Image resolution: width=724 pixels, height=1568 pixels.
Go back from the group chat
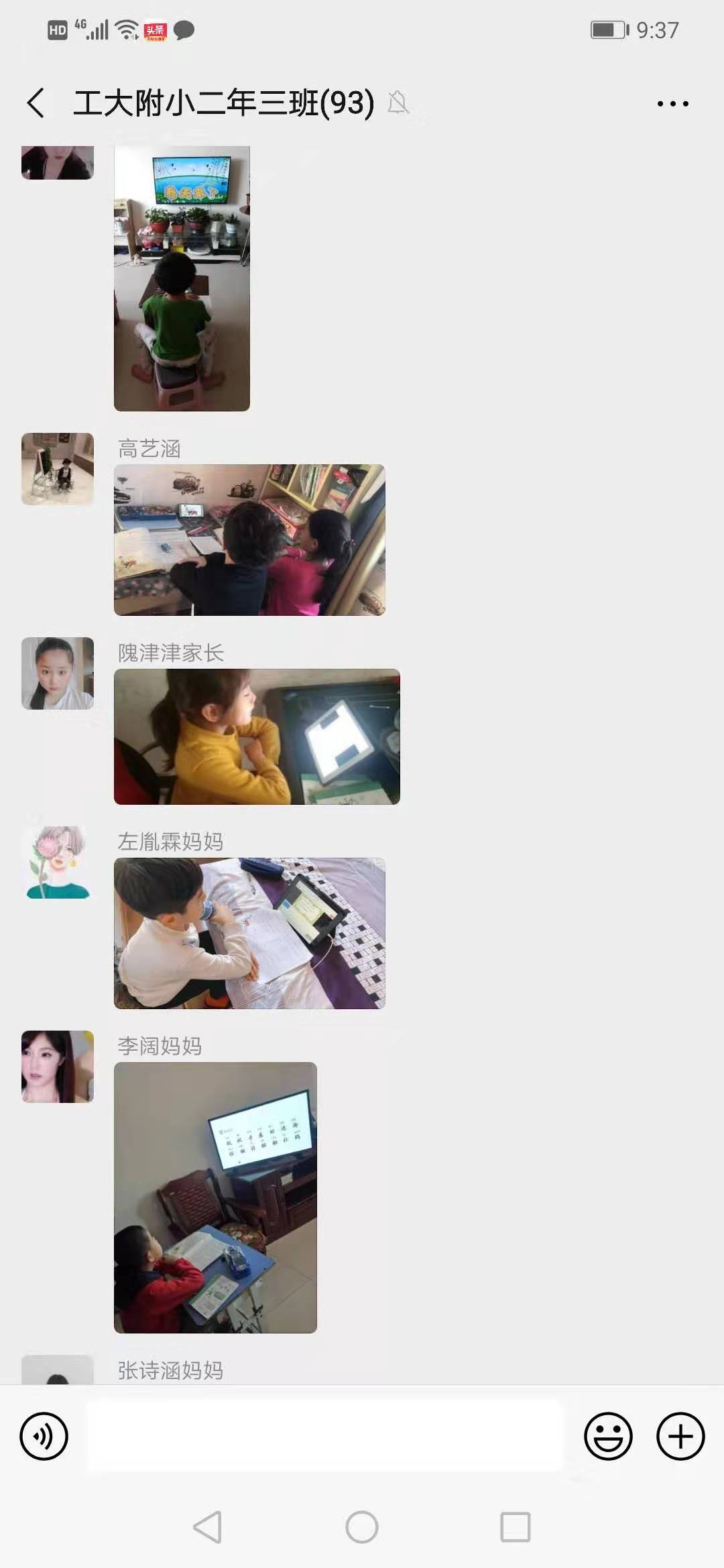coord(37,103)
